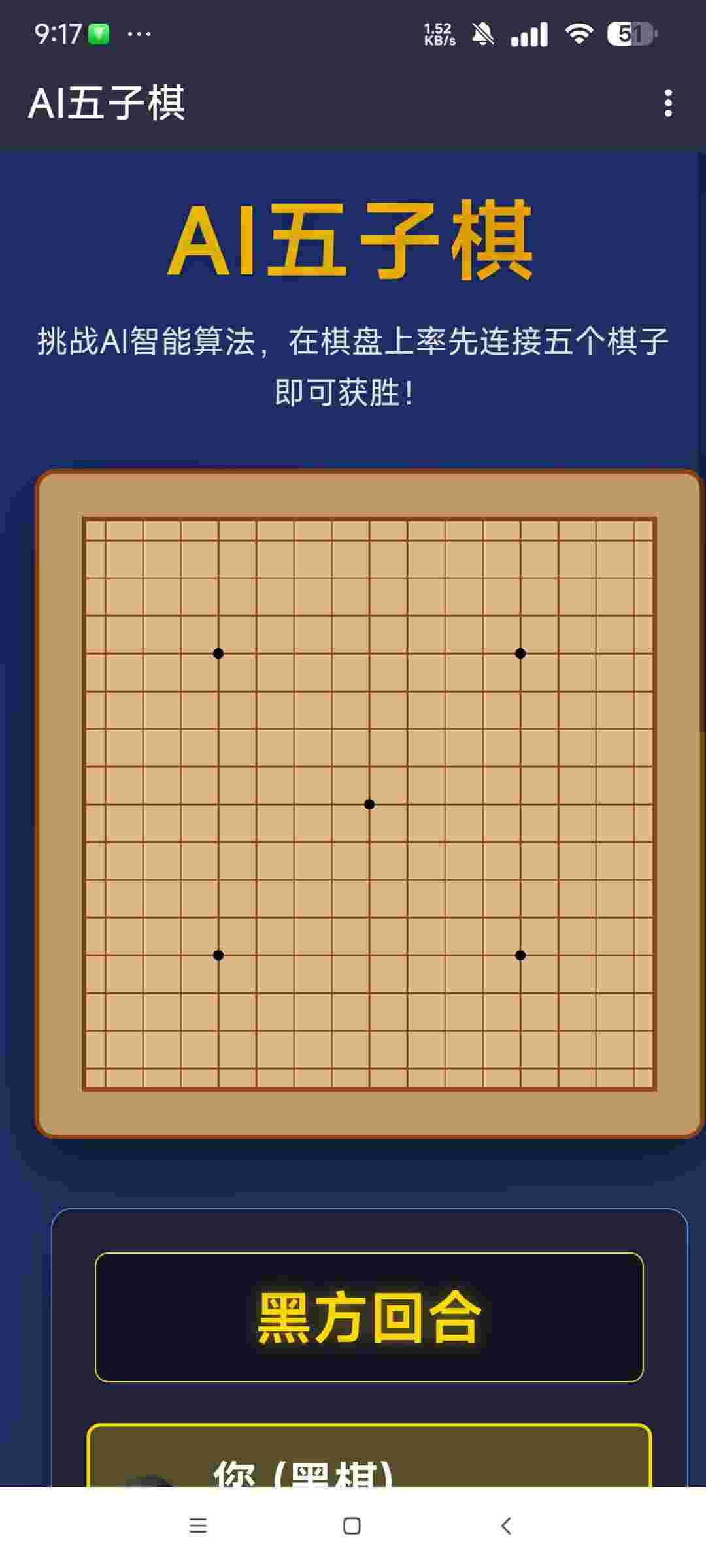Place a stone on the bottom-left star point
The width and height of the screenshot is (706, 1568).
tap(218, 955)
